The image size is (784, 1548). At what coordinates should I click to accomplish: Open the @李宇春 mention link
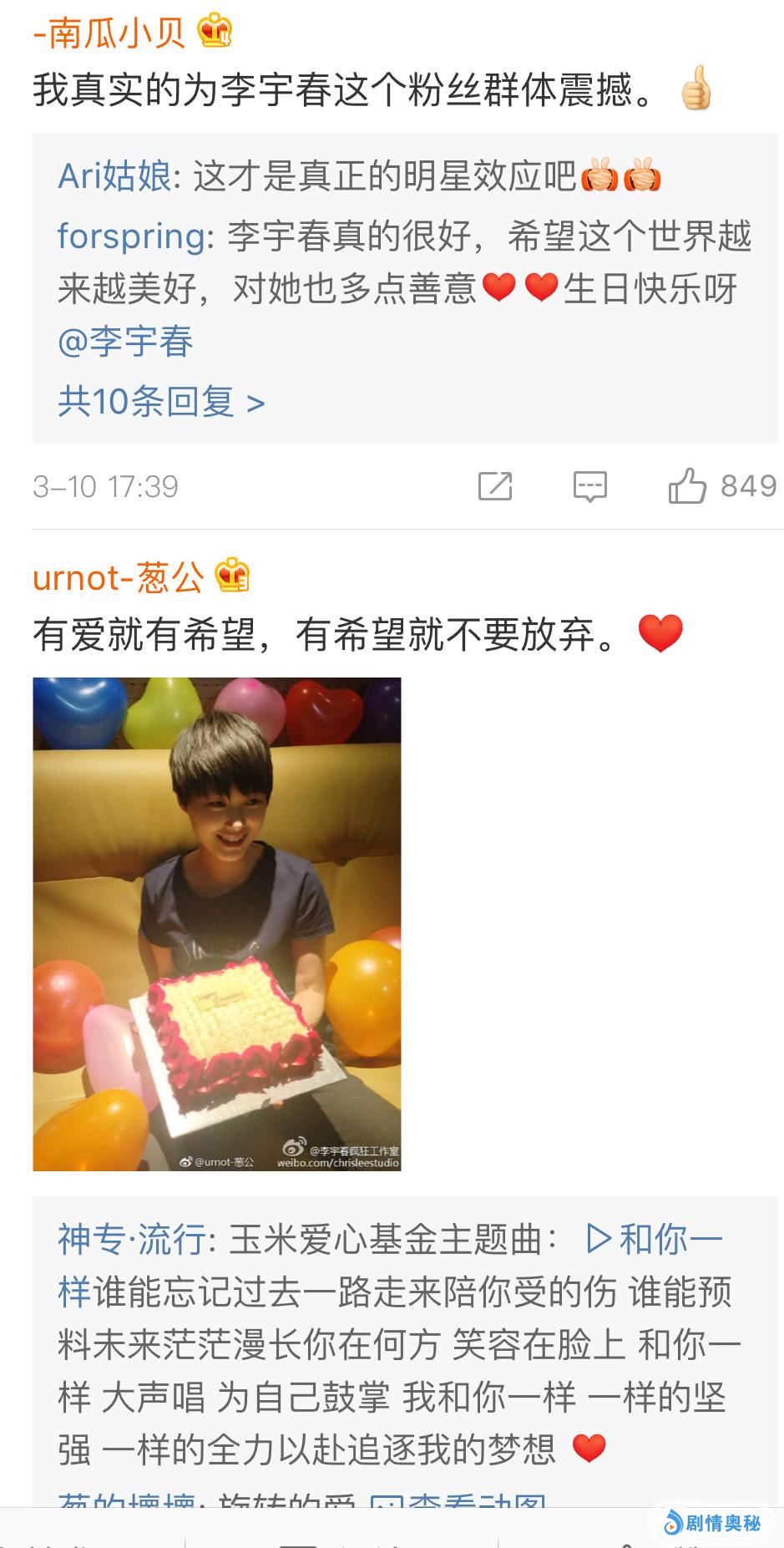125,342
